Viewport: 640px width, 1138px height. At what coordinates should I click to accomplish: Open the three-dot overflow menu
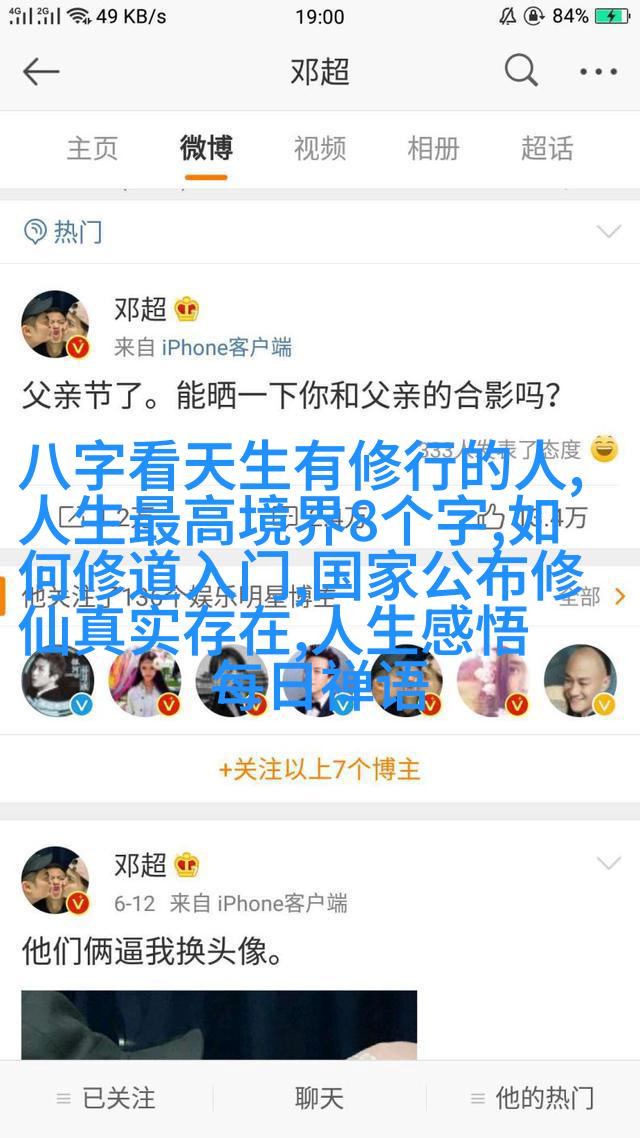click(x=599, y=72)
